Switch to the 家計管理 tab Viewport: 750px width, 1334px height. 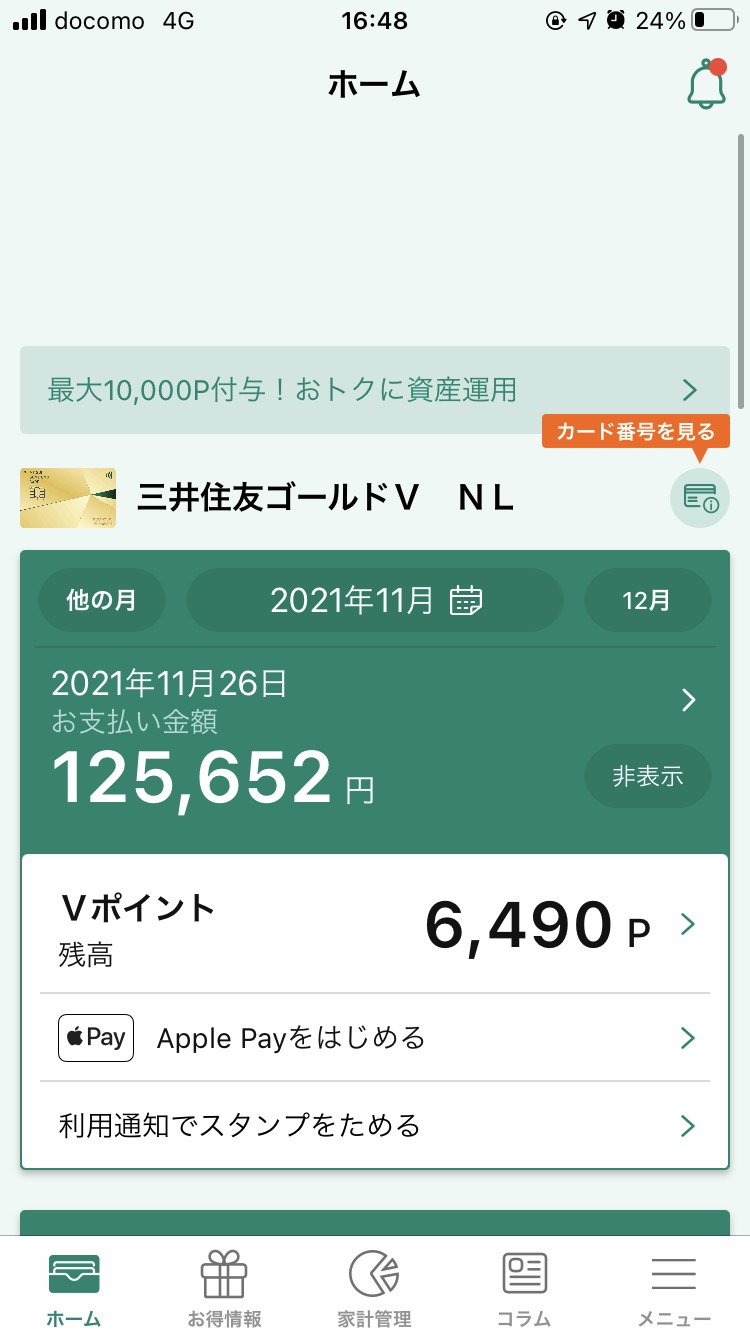coord(374,1289)
